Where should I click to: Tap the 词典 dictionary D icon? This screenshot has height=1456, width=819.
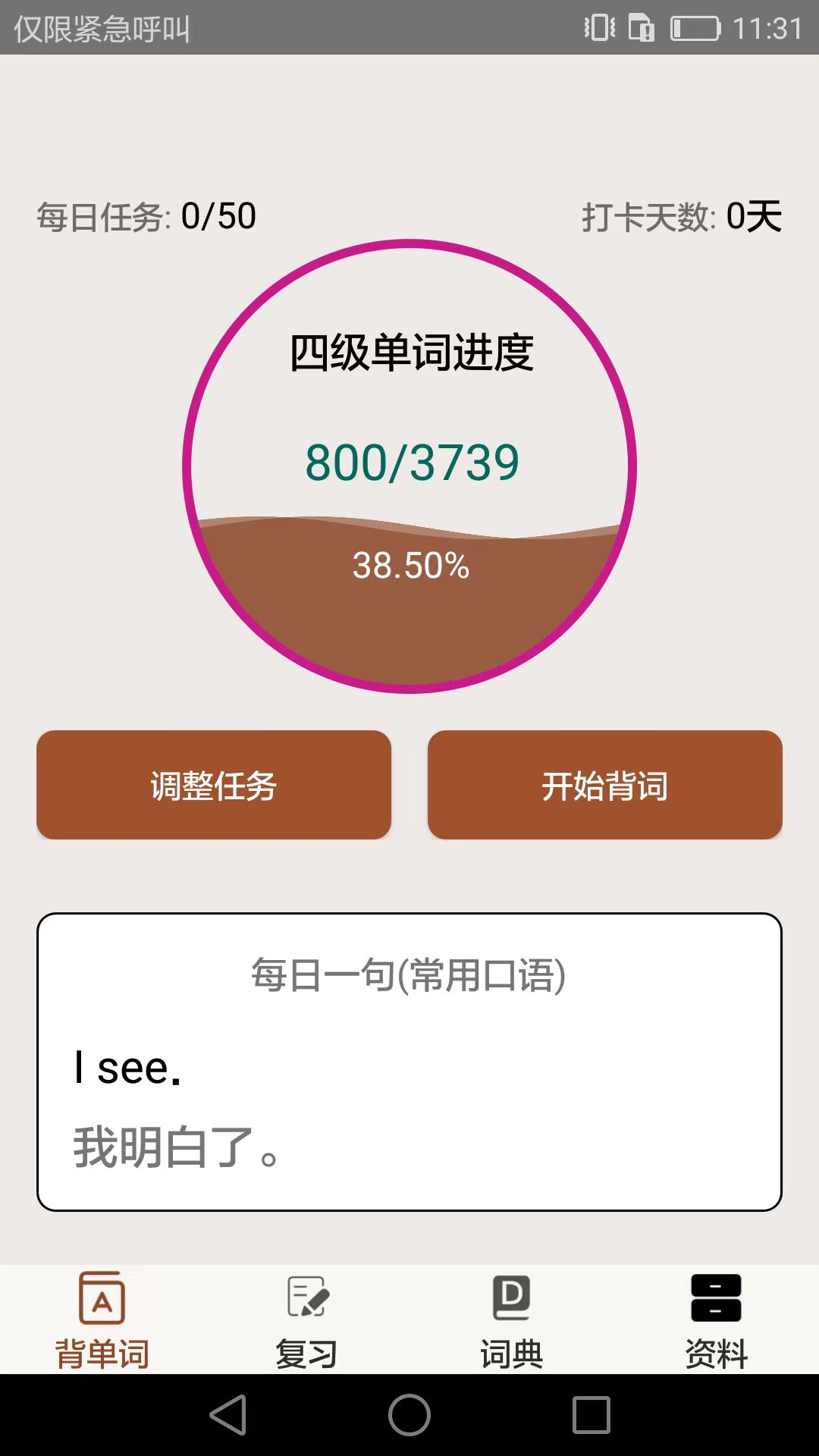click(x=510, y=1299)
